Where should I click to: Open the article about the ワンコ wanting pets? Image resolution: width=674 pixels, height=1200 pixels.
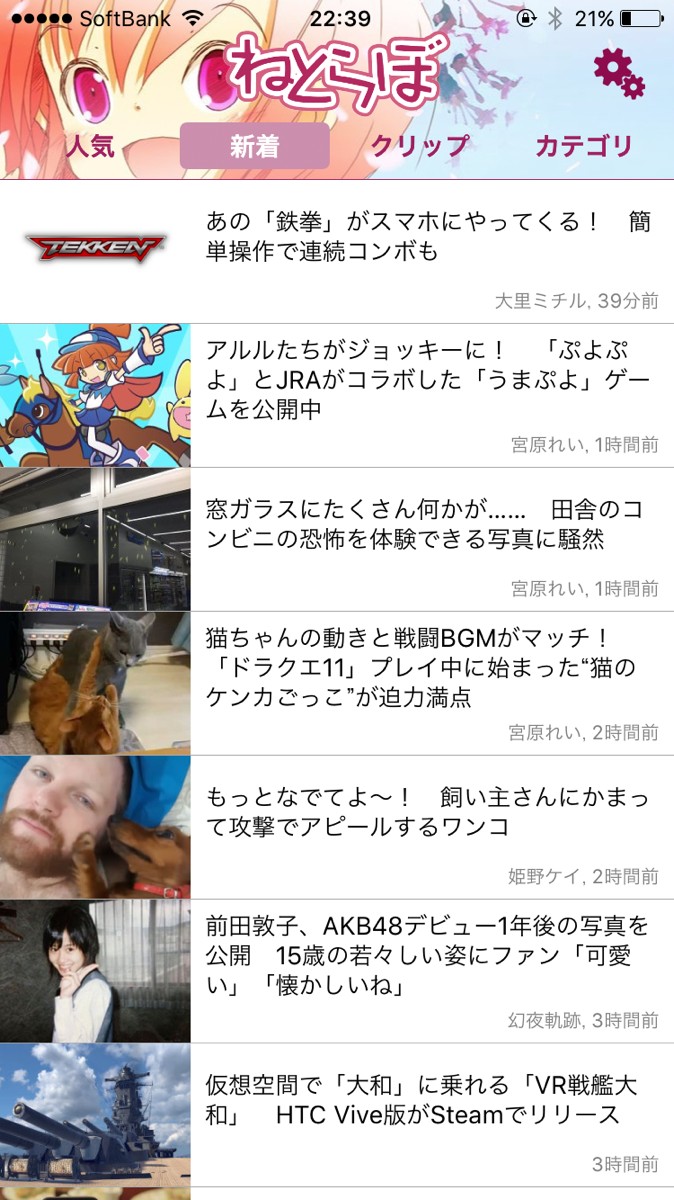428,812
